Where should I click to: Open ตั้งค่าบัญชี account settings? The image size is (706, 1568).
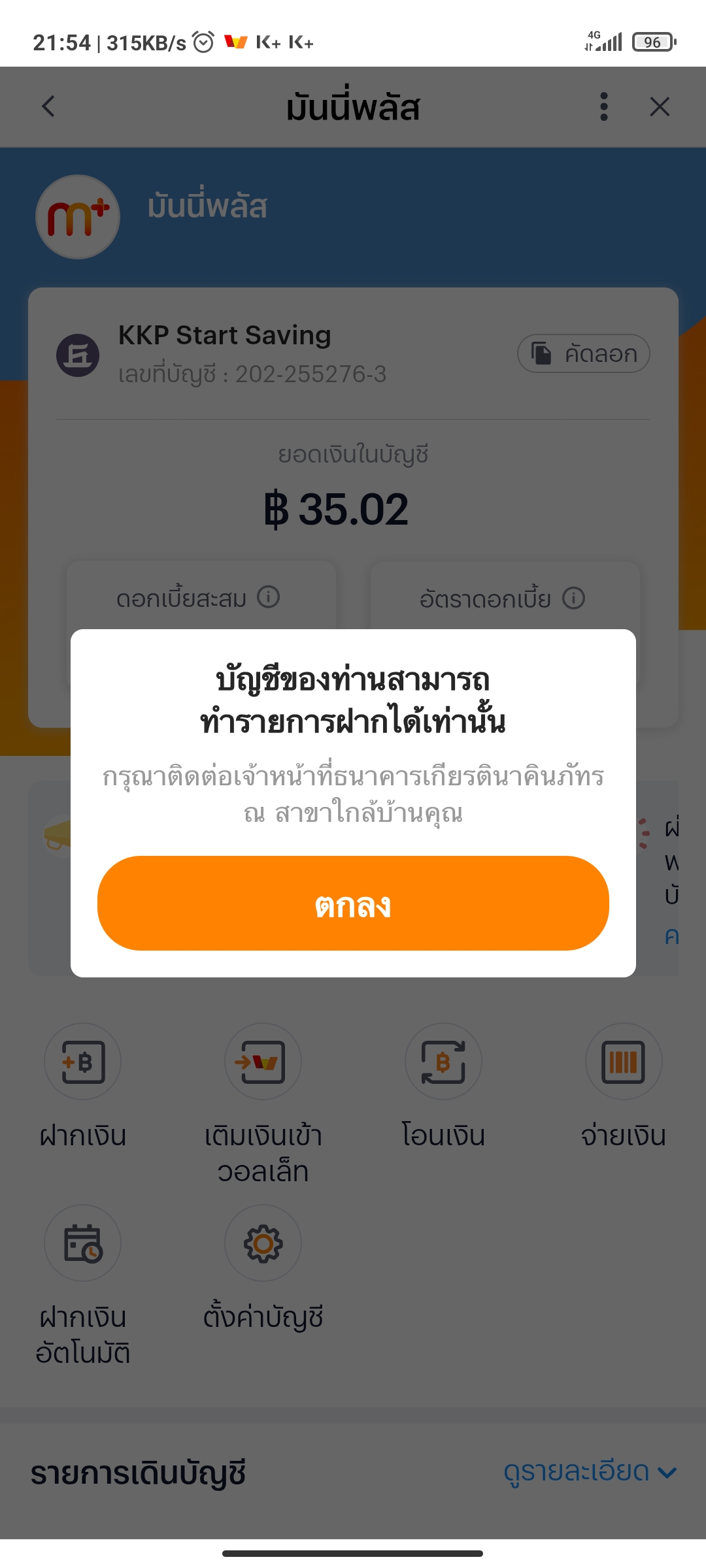pyautogui.click(x=263, y=1269)
